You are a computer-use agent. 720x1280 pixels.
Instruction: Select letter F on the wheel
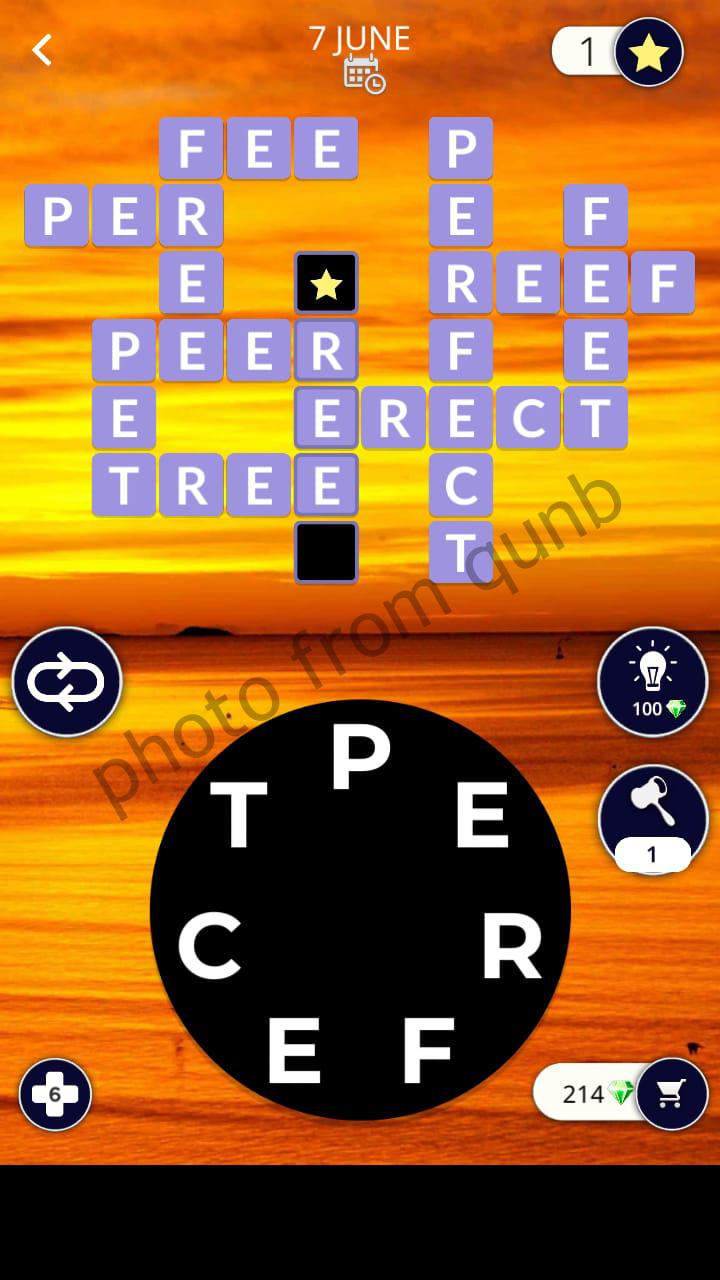coord(428,1050)
